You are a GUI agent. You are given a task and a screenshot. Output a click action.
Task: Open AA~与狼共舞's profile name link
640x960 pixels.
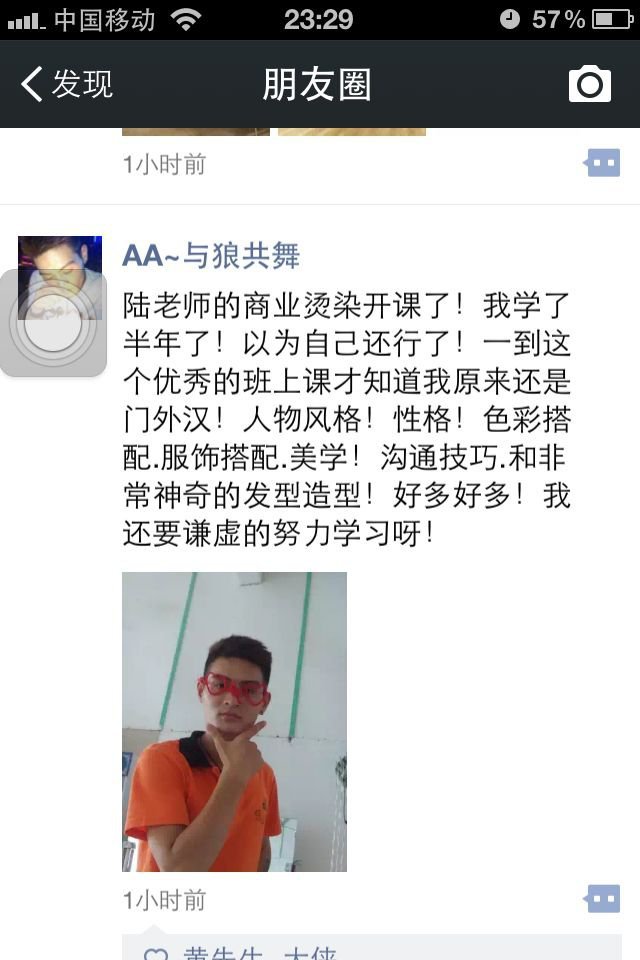(210, 256)
